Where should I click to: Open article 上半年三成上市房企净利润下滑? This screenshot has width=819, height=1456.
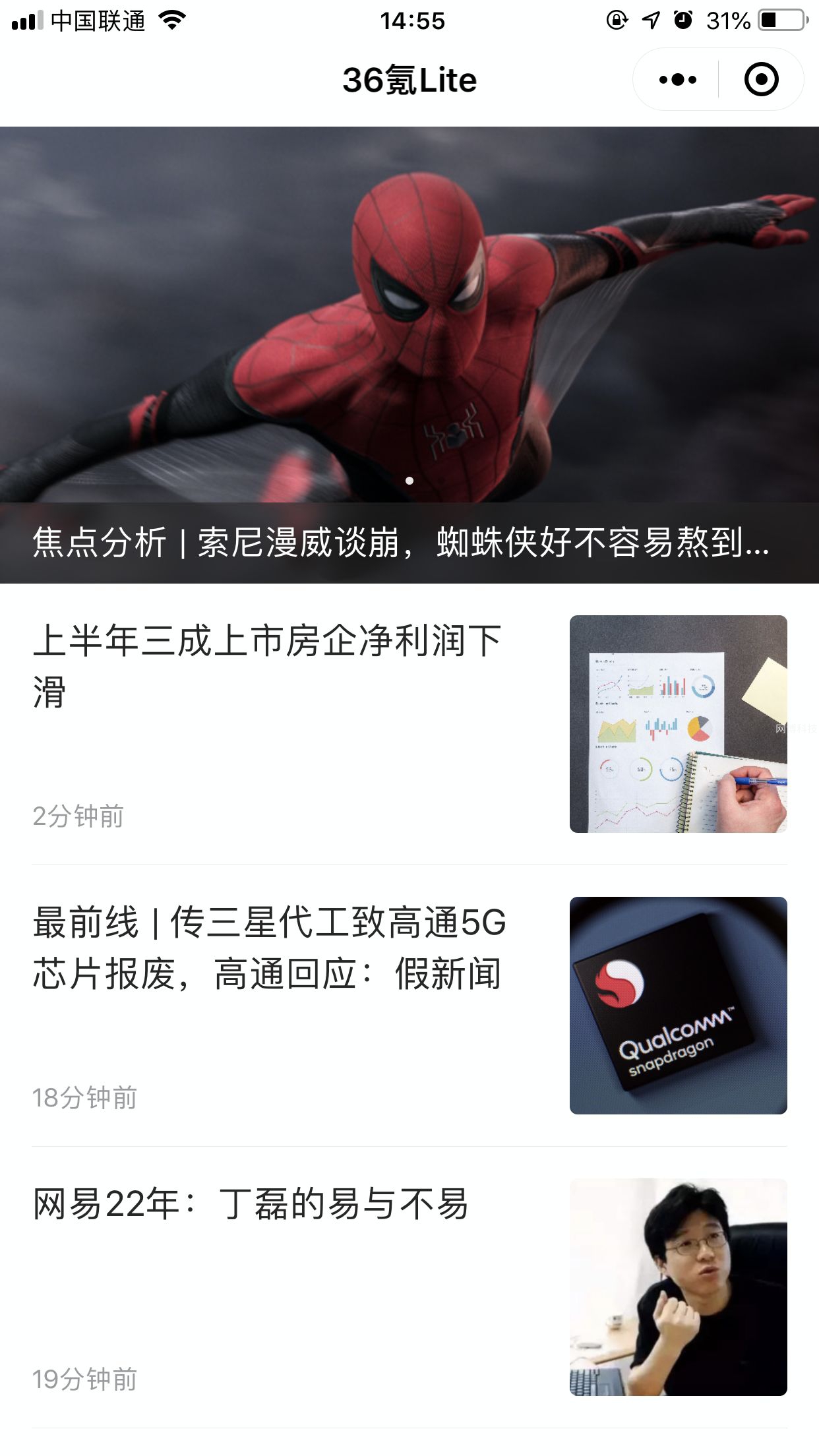(x=267, y=666)
